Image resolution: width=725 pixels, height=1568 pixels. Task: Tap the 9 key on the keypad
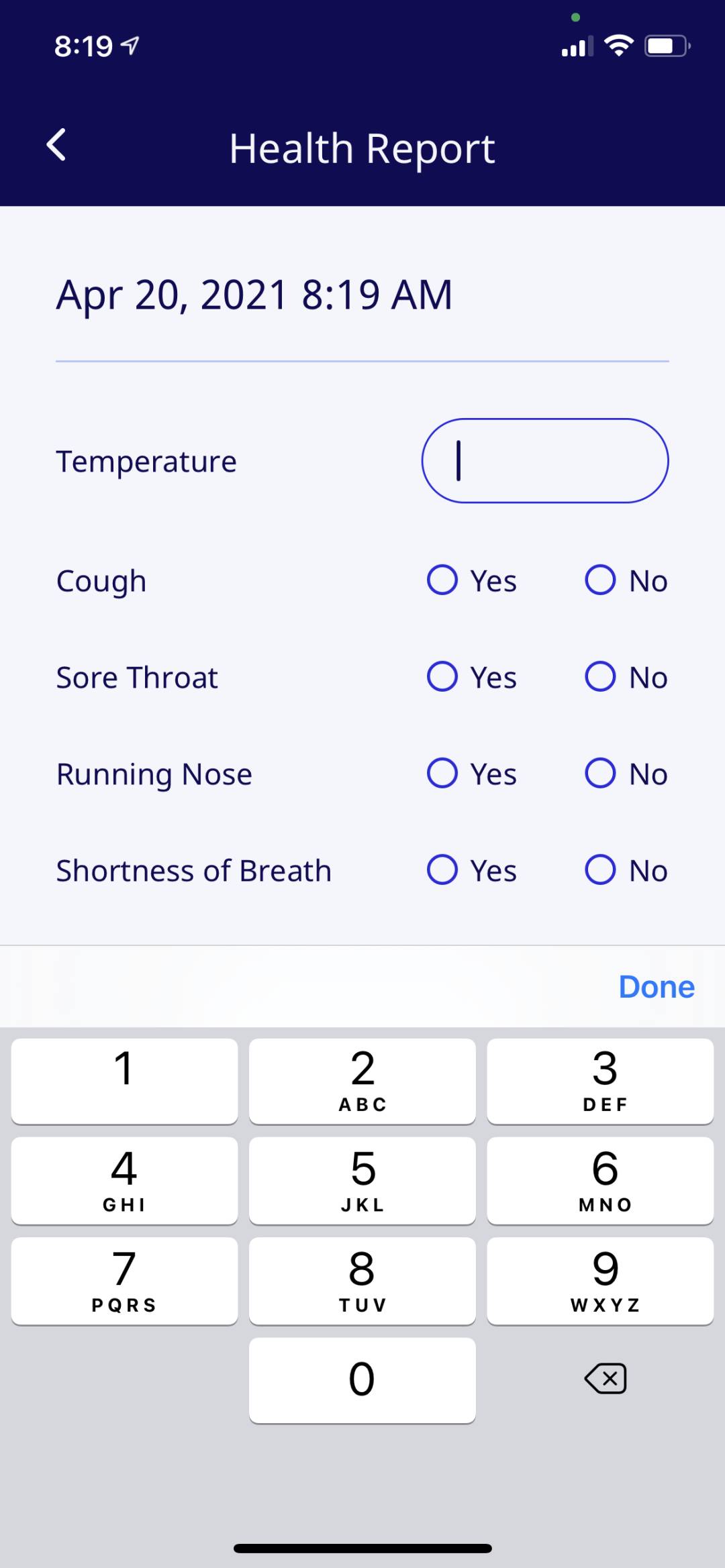coord(600,1281)
